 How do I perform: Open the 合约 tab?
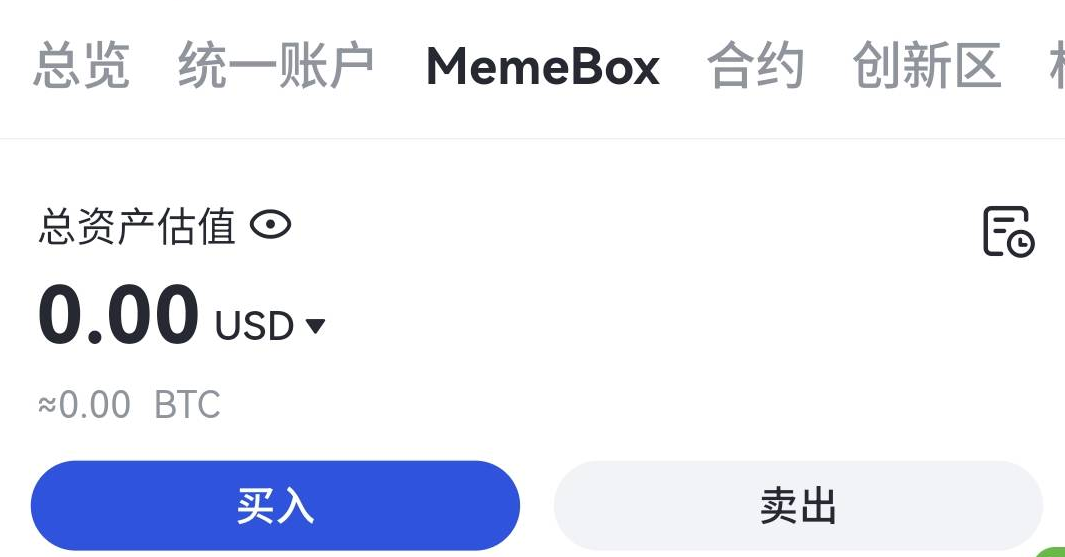pos(755,67)
